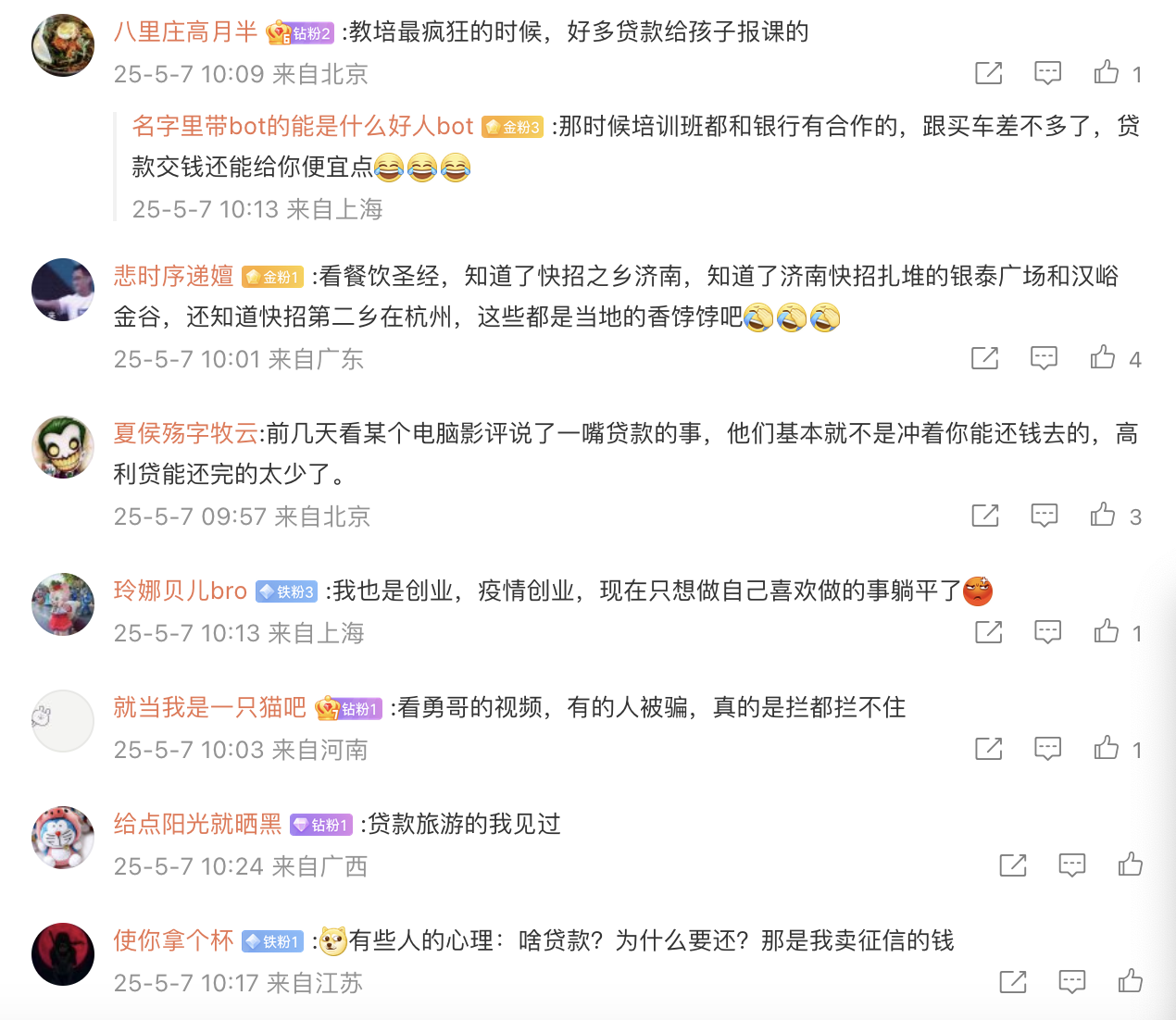Like 夏侯殇字牧云's comment
1176x1020 pixels.
(x=1103, y=515)
